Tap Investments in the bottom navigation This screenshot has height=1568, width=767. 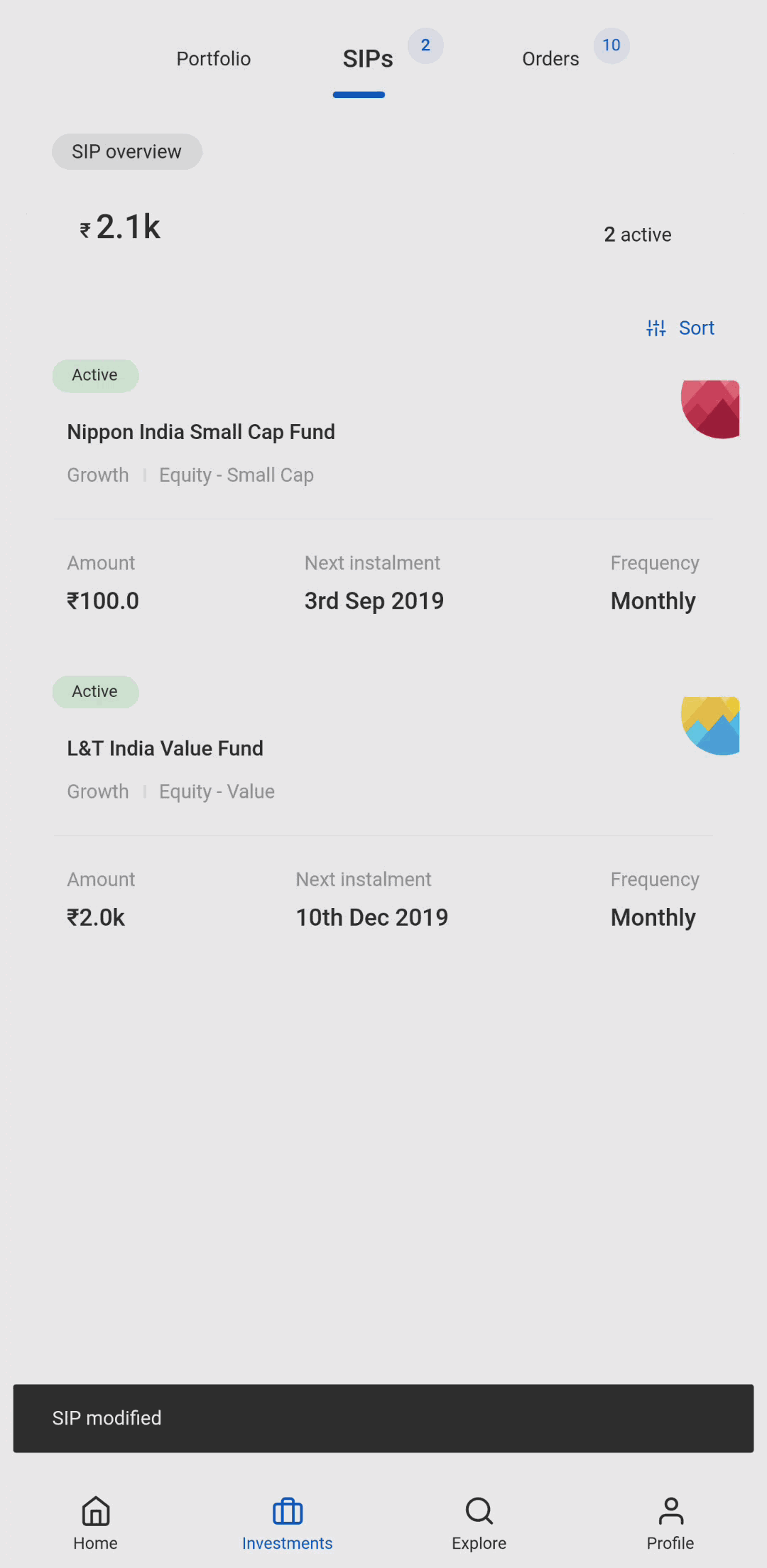click(x=288, y=1523)
